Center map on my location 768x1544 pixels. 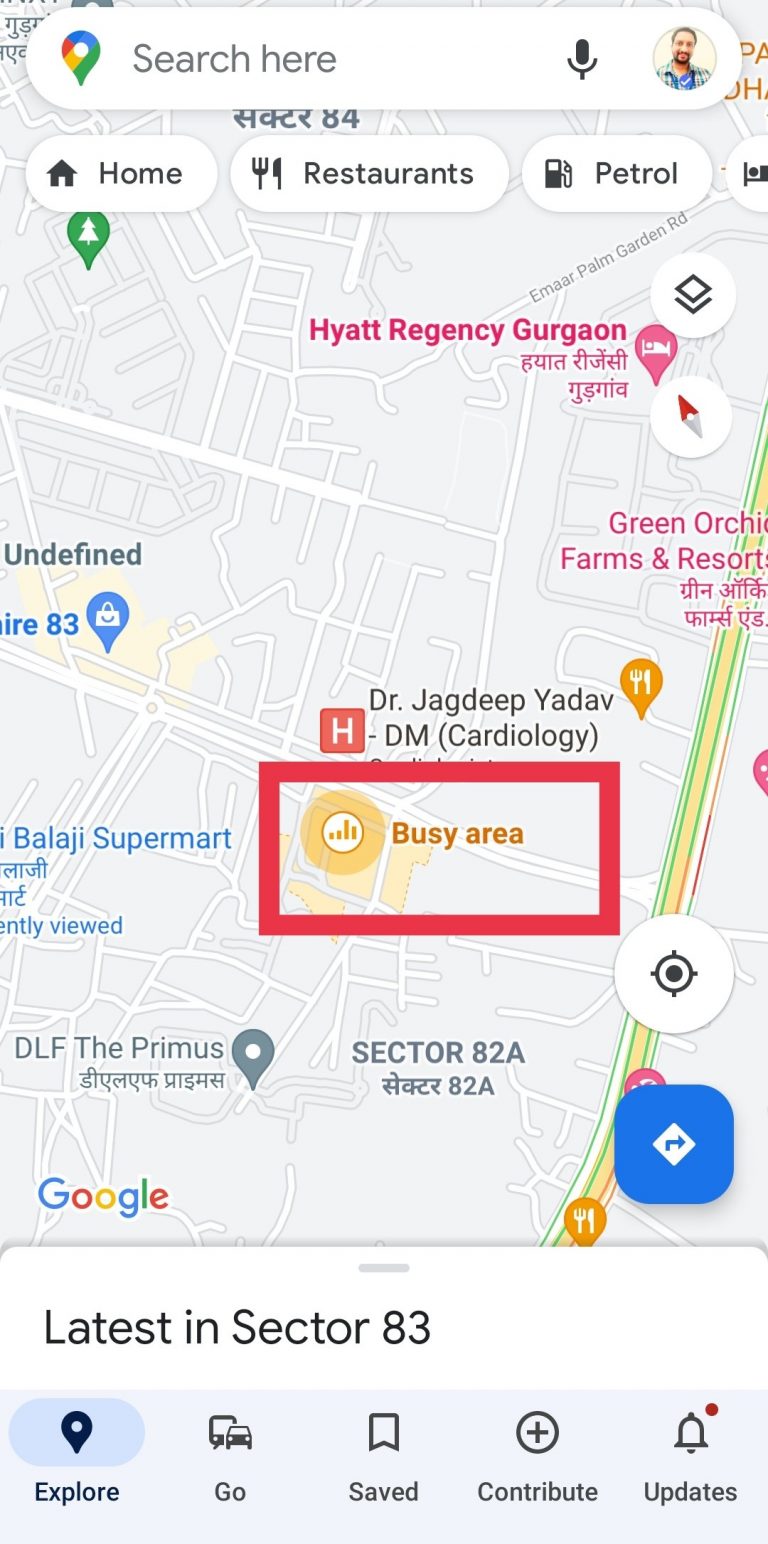point(673,973)
